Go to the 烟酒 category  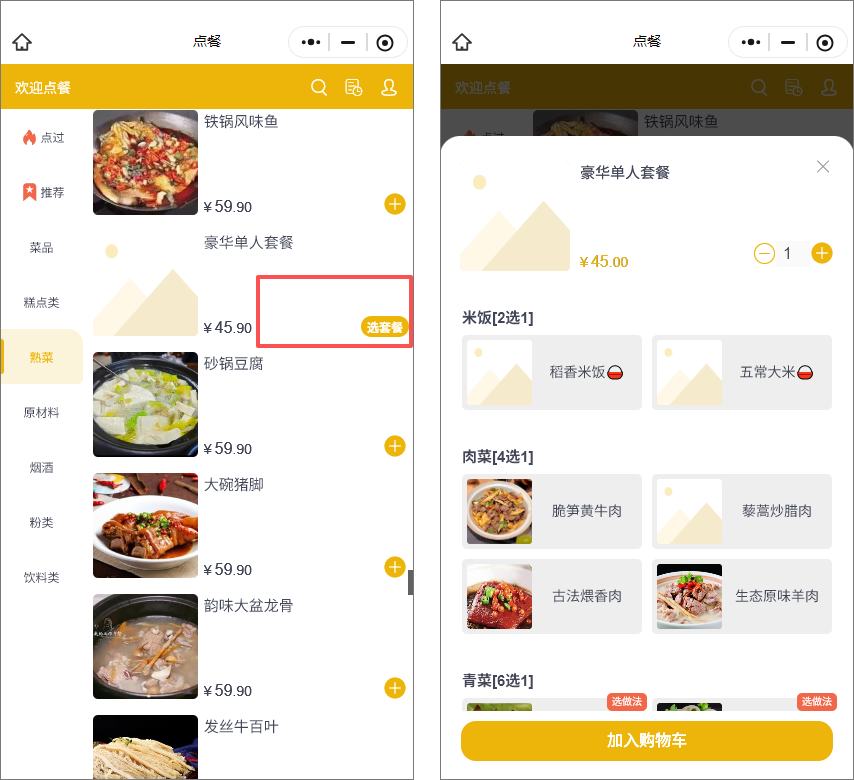42,467
